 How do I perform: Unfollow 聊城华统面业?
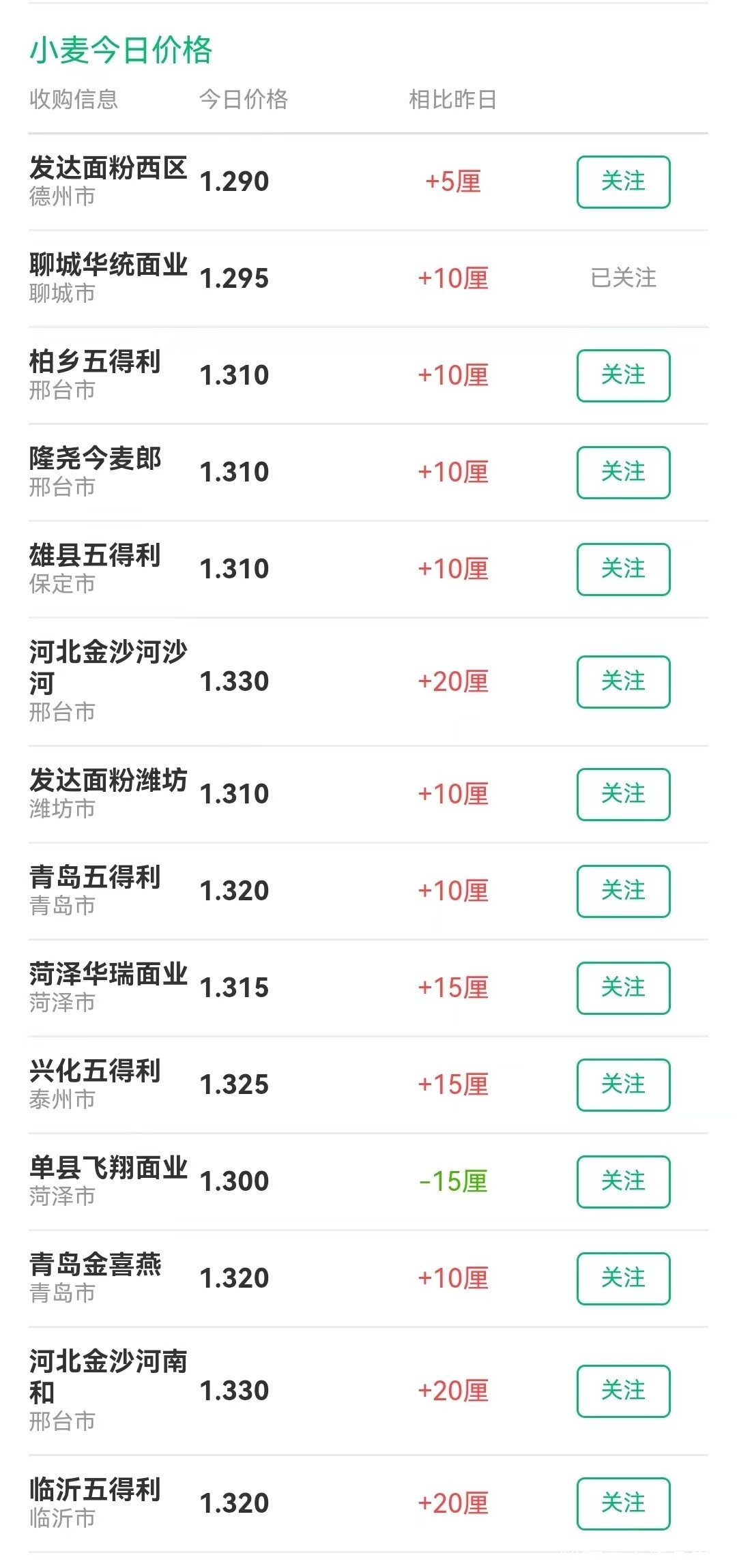pos(623,278)
